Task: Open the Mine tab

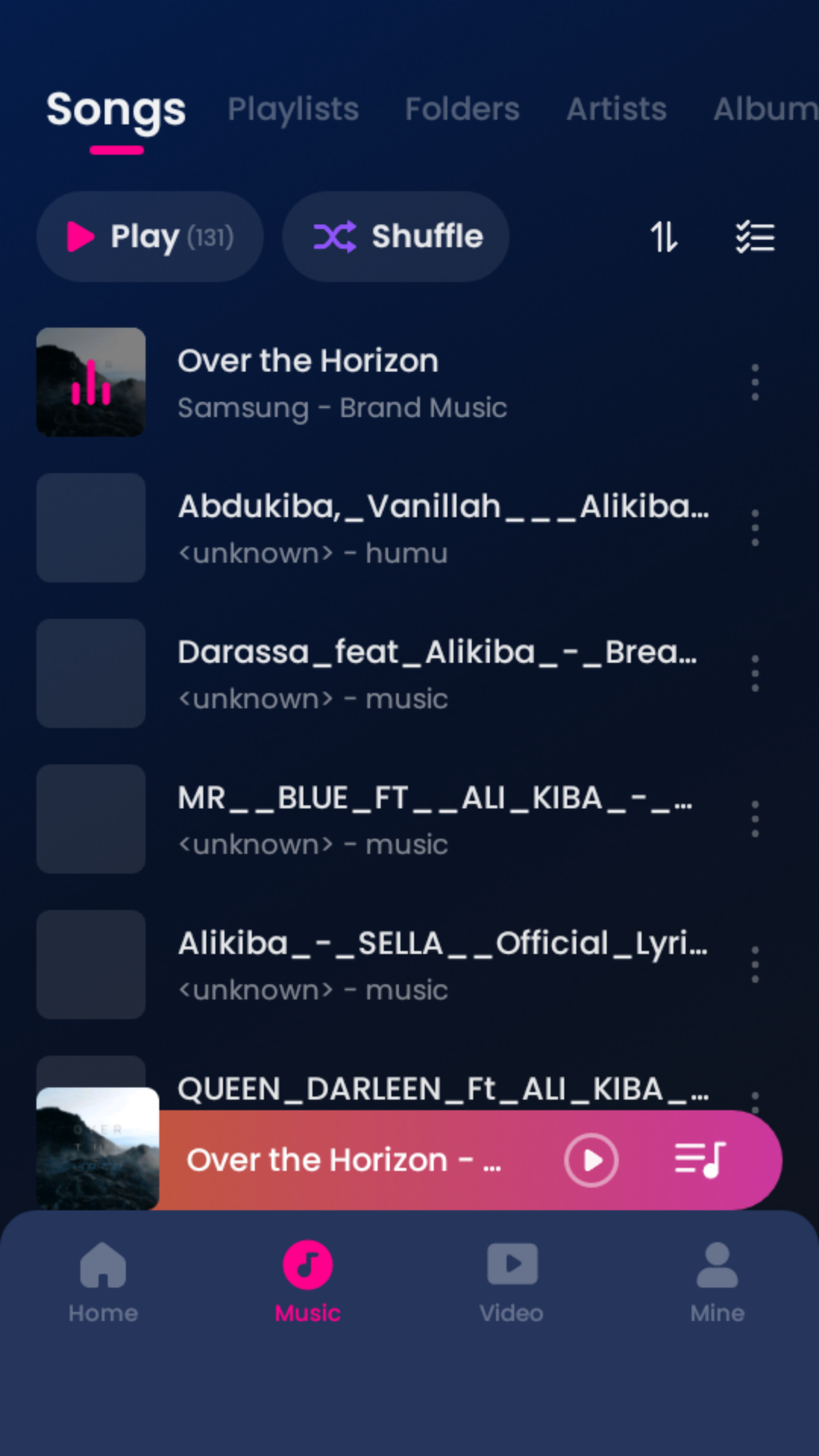Action: 717,1282
